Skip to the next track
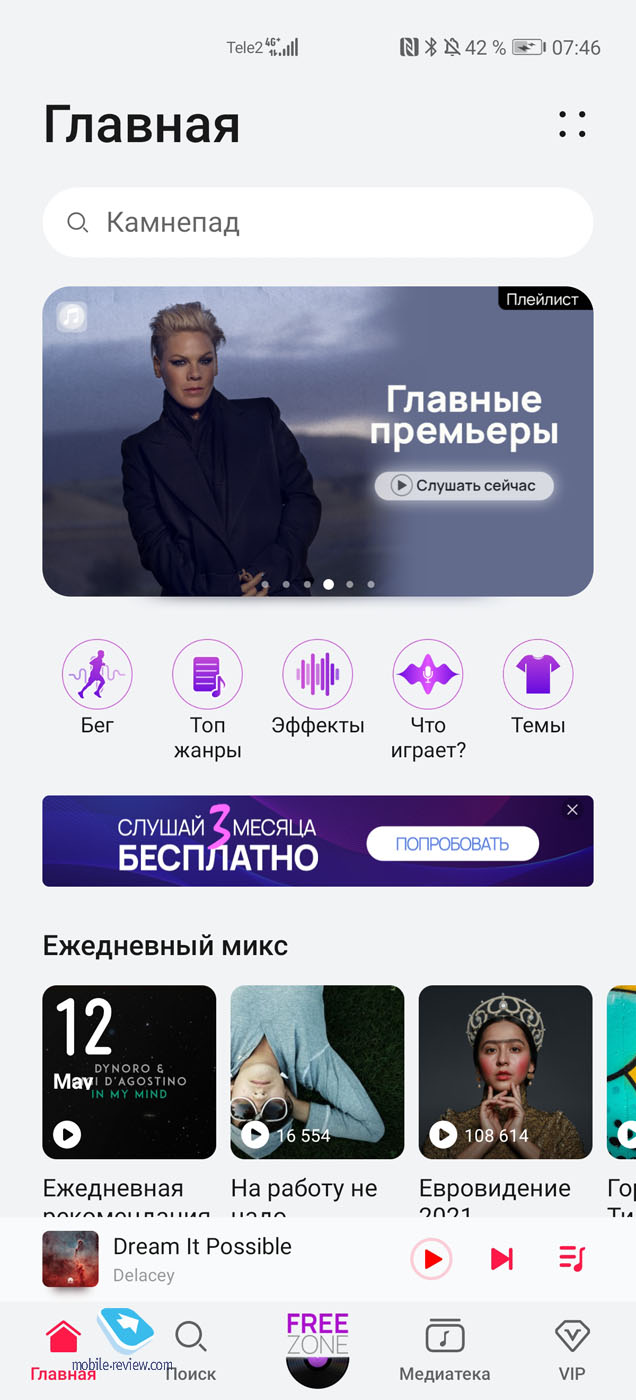636x1400 pixels. point(502,1259)
